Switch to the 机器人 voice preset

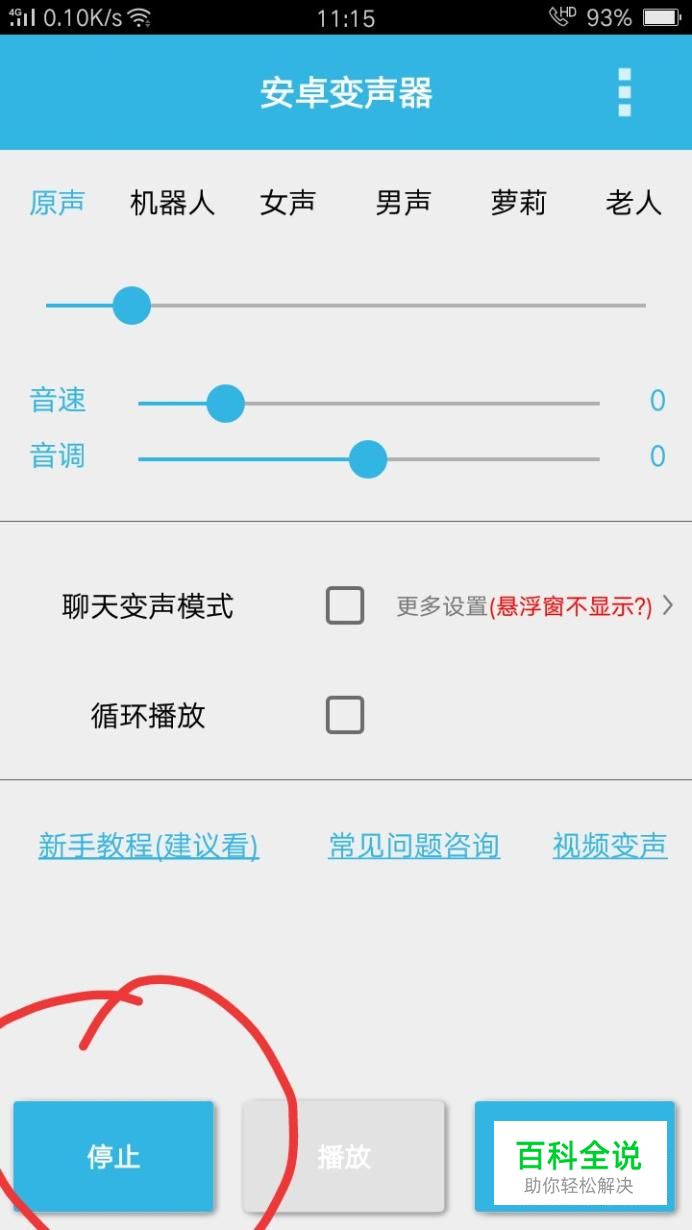coord(172,203)
